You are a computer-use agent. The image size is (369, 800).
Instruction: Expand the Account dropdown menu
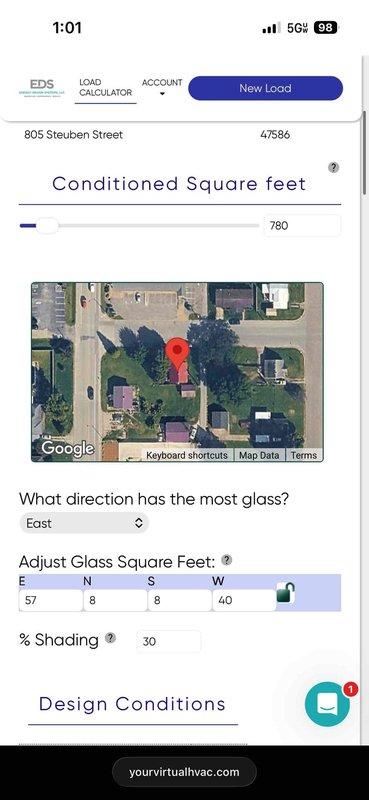162,87
